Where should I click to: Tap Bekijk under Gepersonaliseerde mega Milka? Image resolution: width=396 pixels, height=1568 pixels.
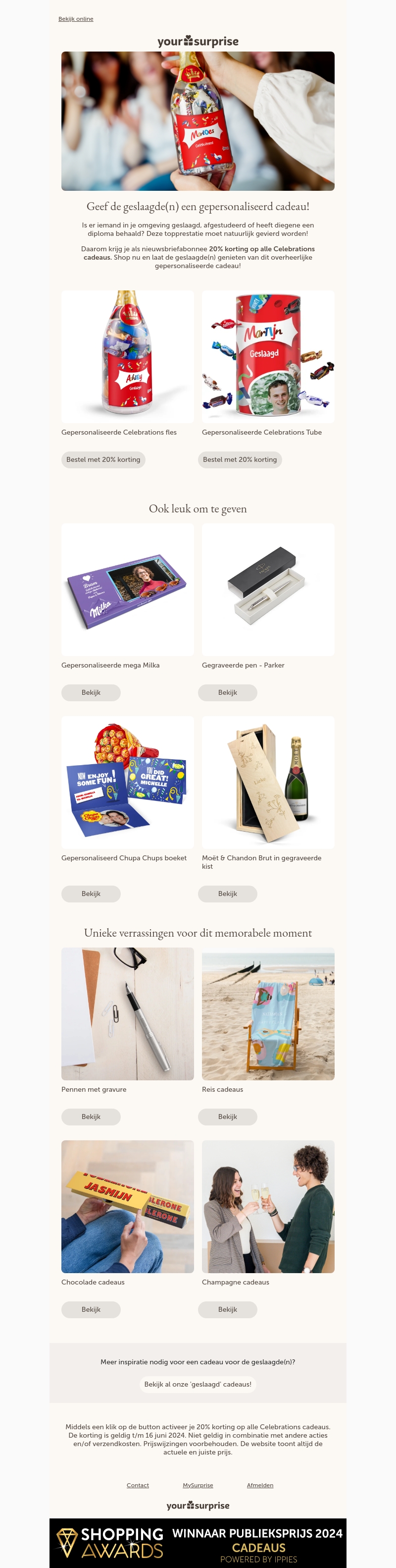pos(91,693)
